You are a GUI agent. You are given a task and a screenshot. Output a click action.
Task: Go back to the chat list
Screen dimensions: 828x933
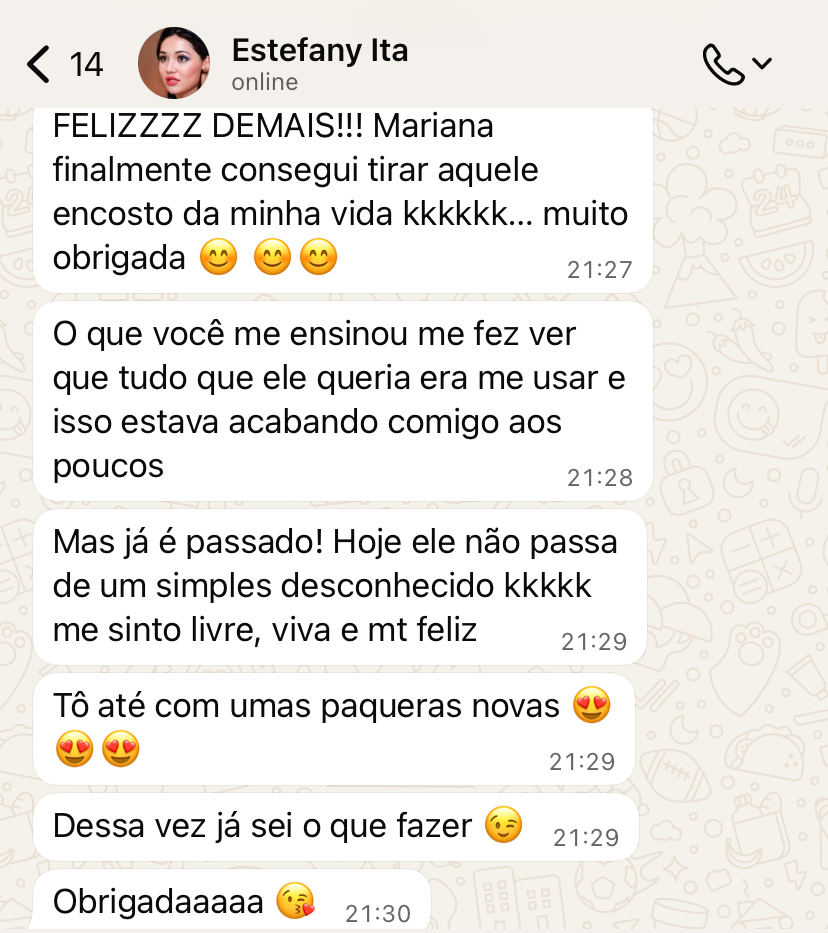click(40, 64)
